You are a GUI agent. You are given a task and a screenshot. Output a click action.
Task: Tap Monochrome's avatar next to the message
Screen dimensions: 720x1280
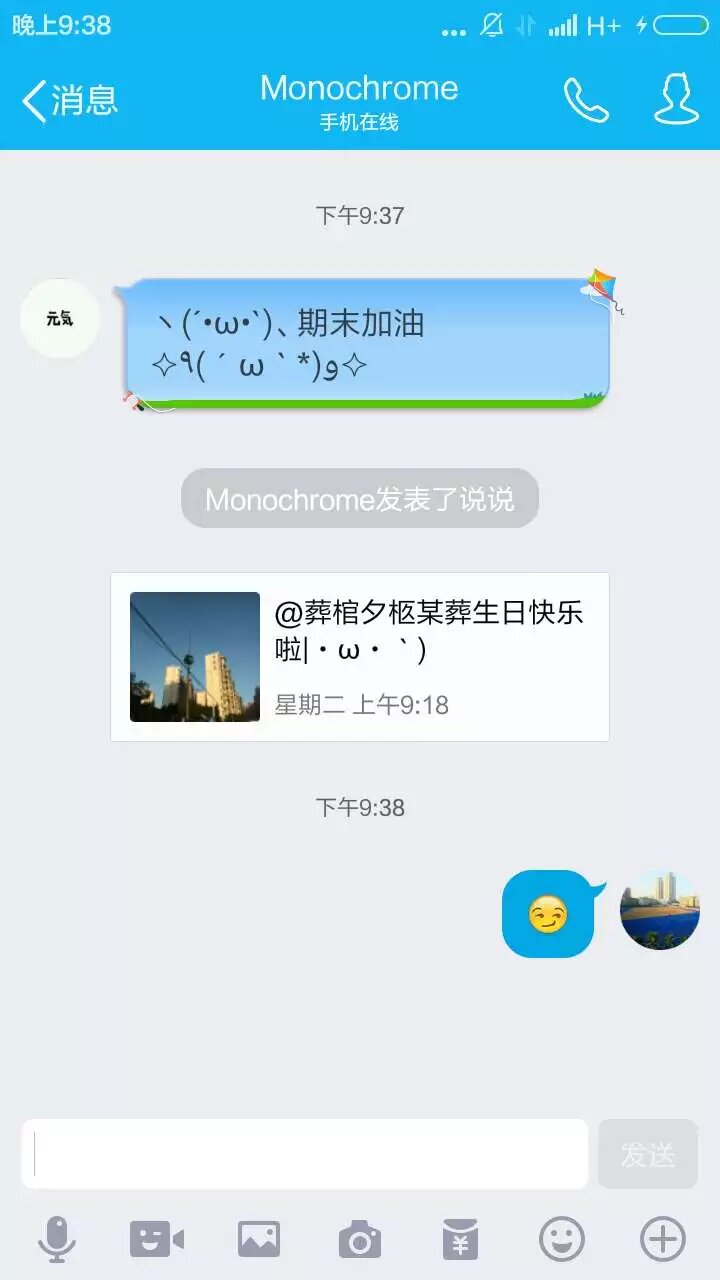click(60, 319)
